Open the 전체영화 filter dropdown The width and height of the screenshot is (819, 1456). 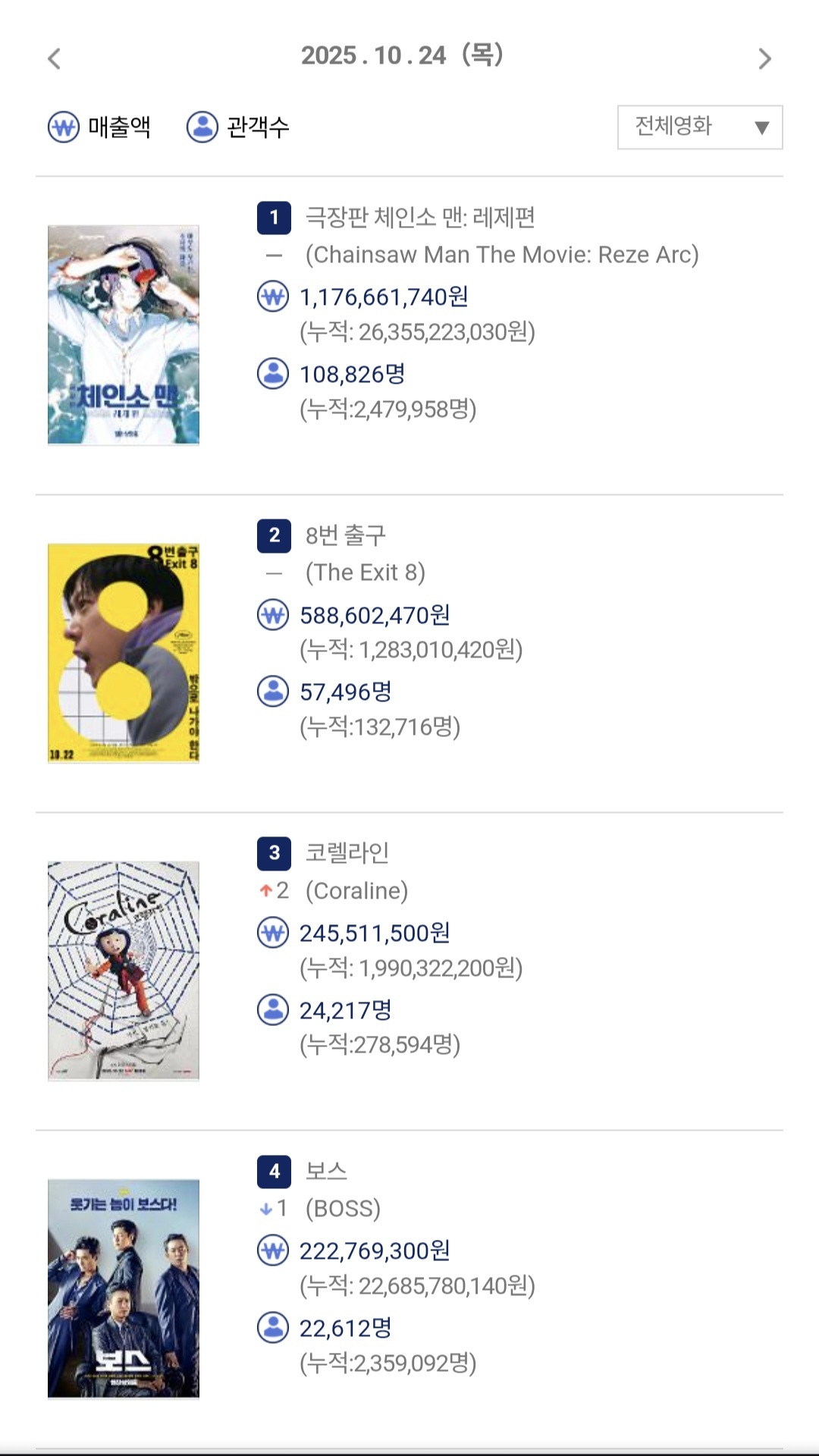(x=699, y=127)
